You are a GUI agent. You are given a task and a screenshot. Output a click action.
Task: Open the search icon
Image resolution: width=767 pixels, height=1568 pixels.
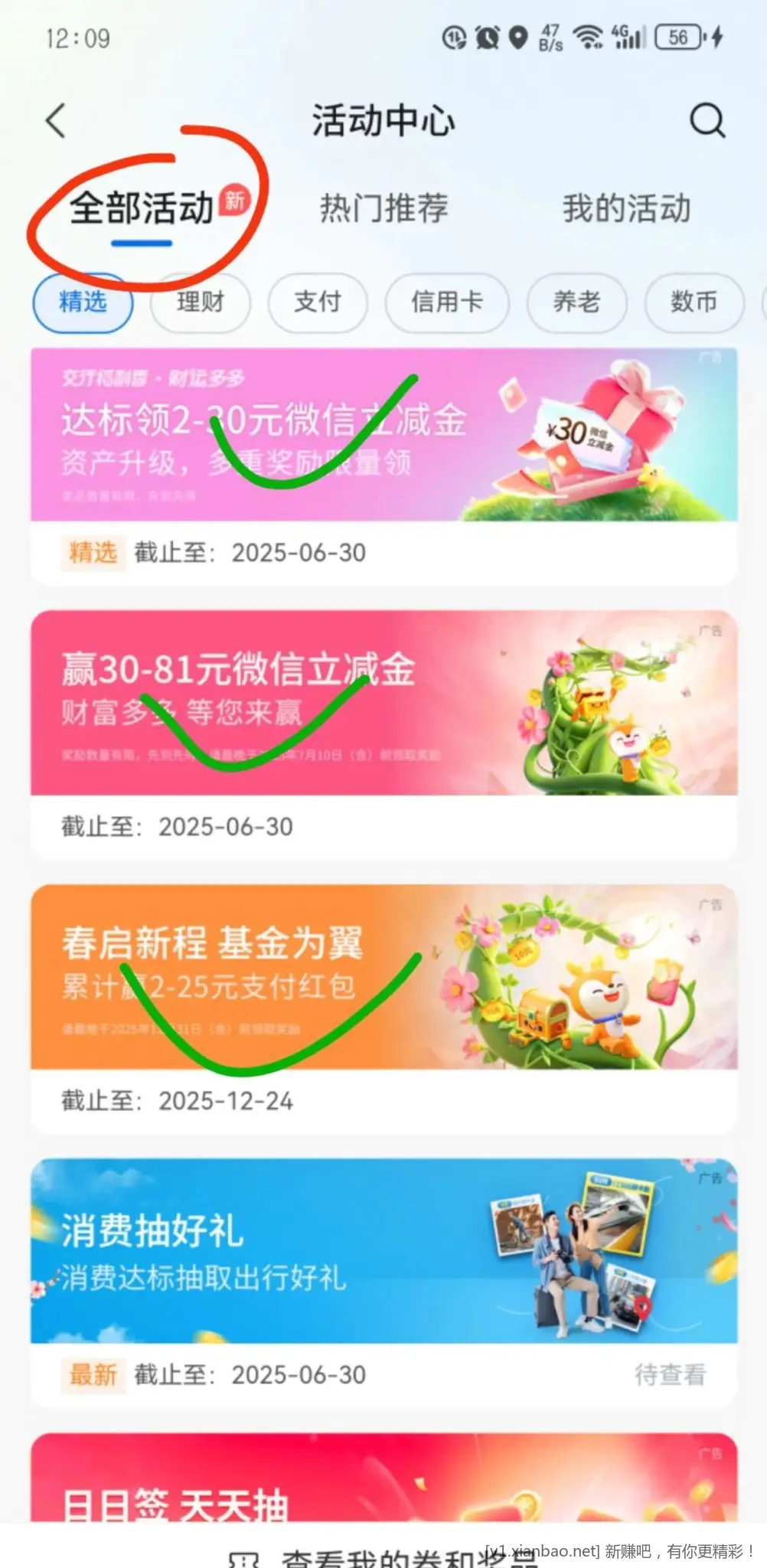point(707,121)
